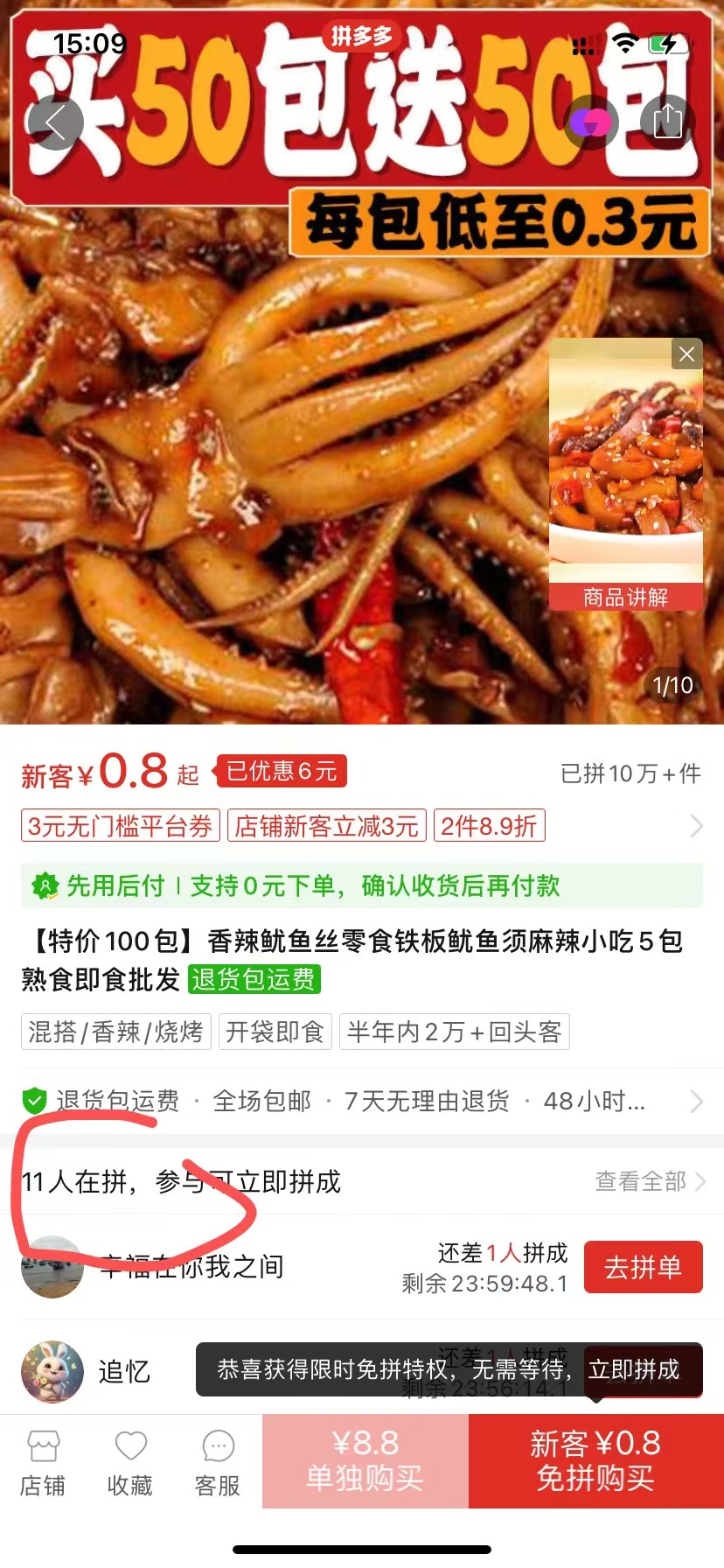
Task: Tap the 拼多多 badge at screen top
Action: [x=362, y=36]
